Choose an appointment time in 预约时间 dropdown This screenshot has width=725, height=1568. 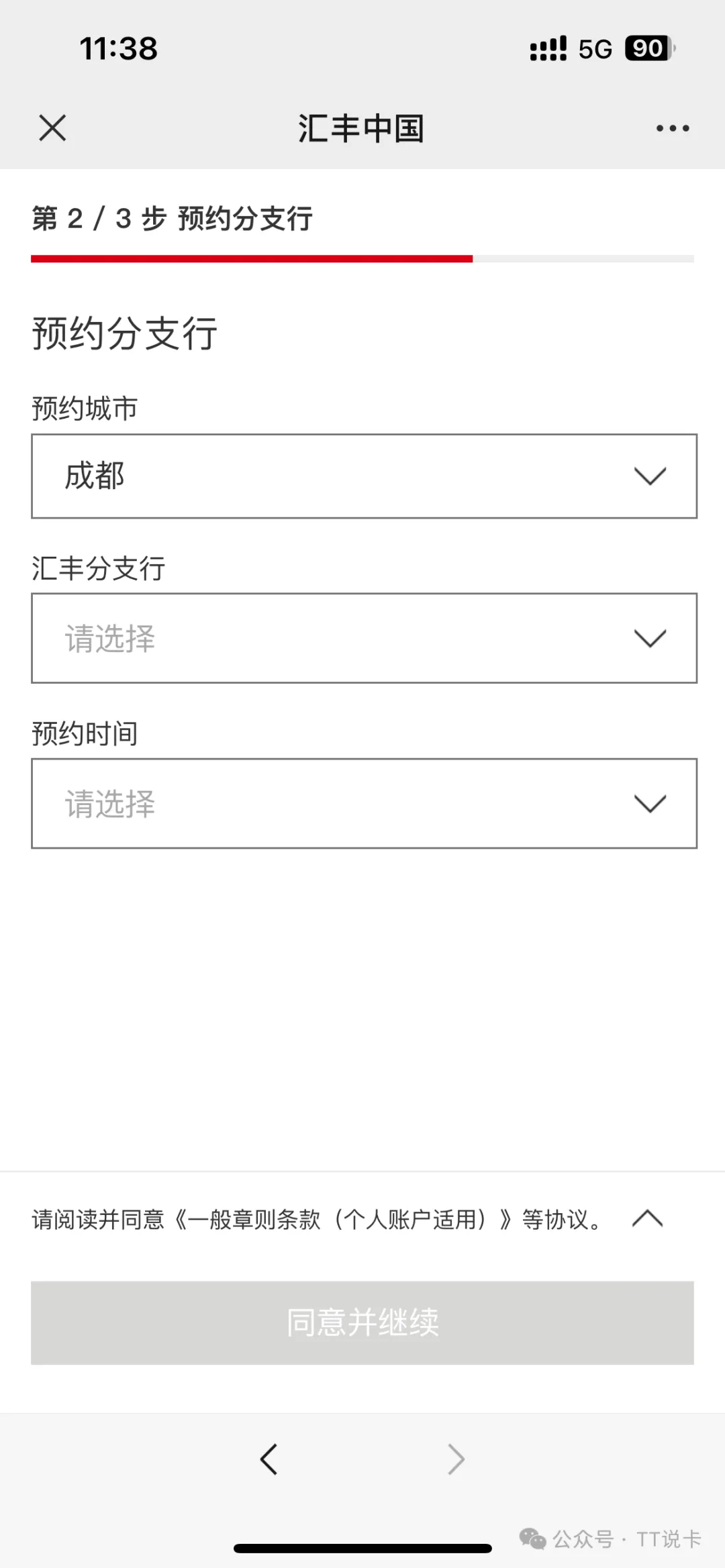pyautogui.click(x=364, y=804)
